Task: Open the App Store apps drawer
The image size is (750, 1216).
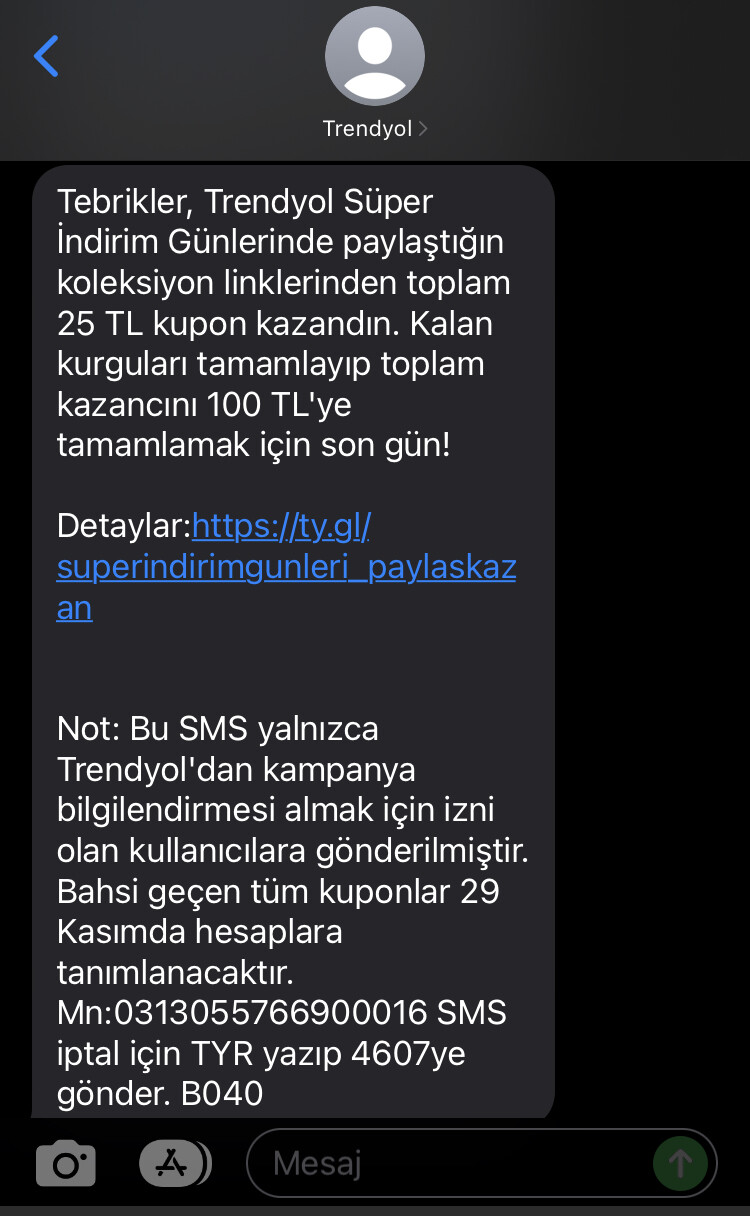Action: 174,1163
